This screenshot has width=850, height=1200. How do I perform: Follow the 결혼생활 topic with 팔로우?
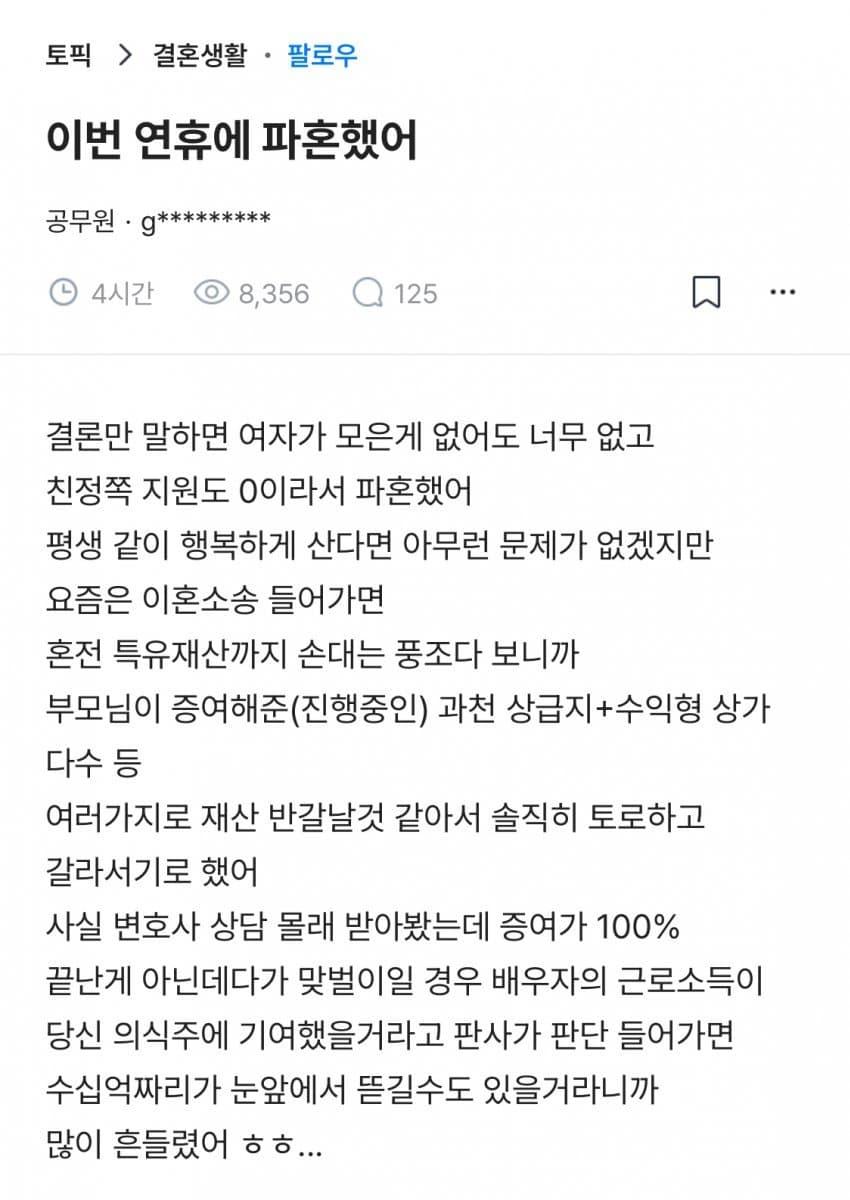[x=322, y=54]
